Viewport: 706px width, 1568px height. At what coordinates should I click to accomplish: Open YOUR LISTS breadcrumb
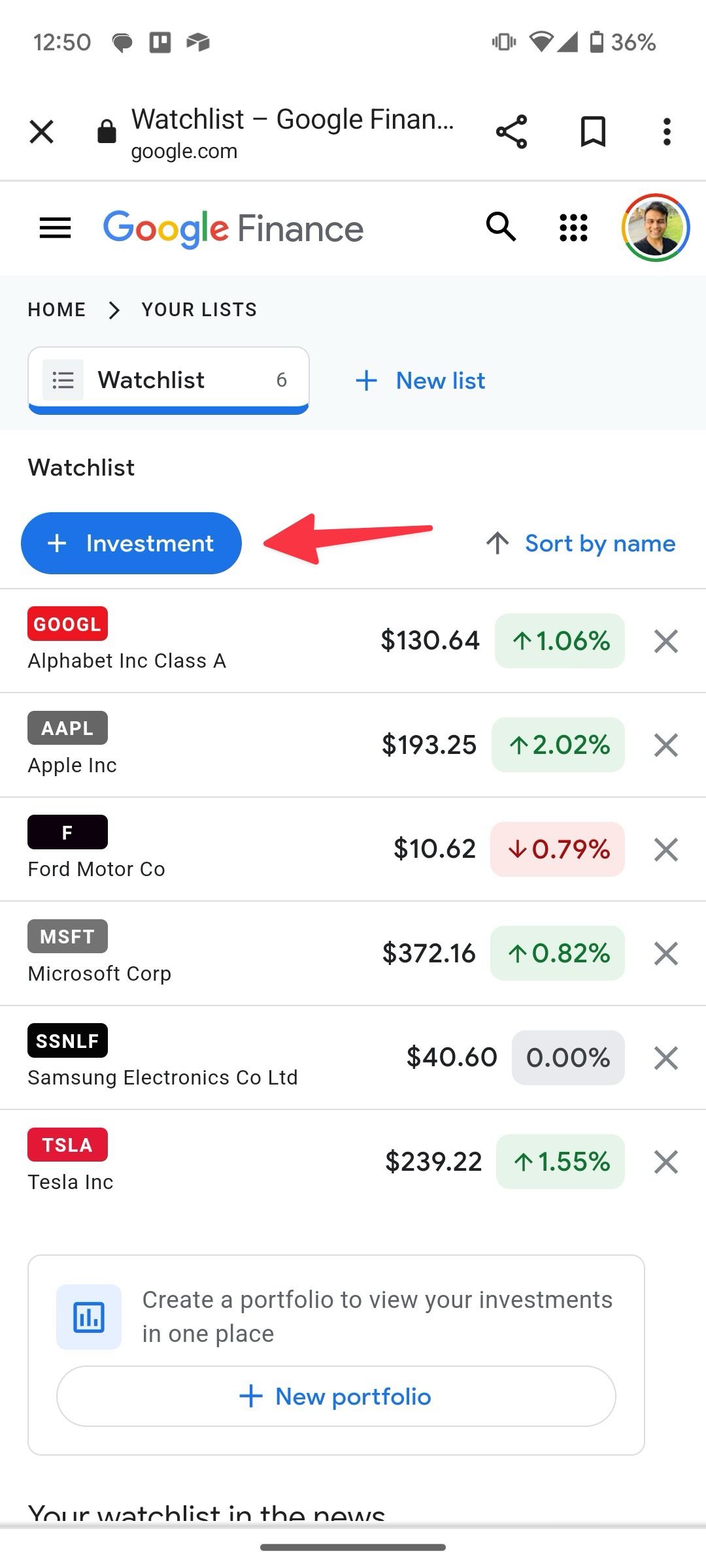(x=199, y=309)
